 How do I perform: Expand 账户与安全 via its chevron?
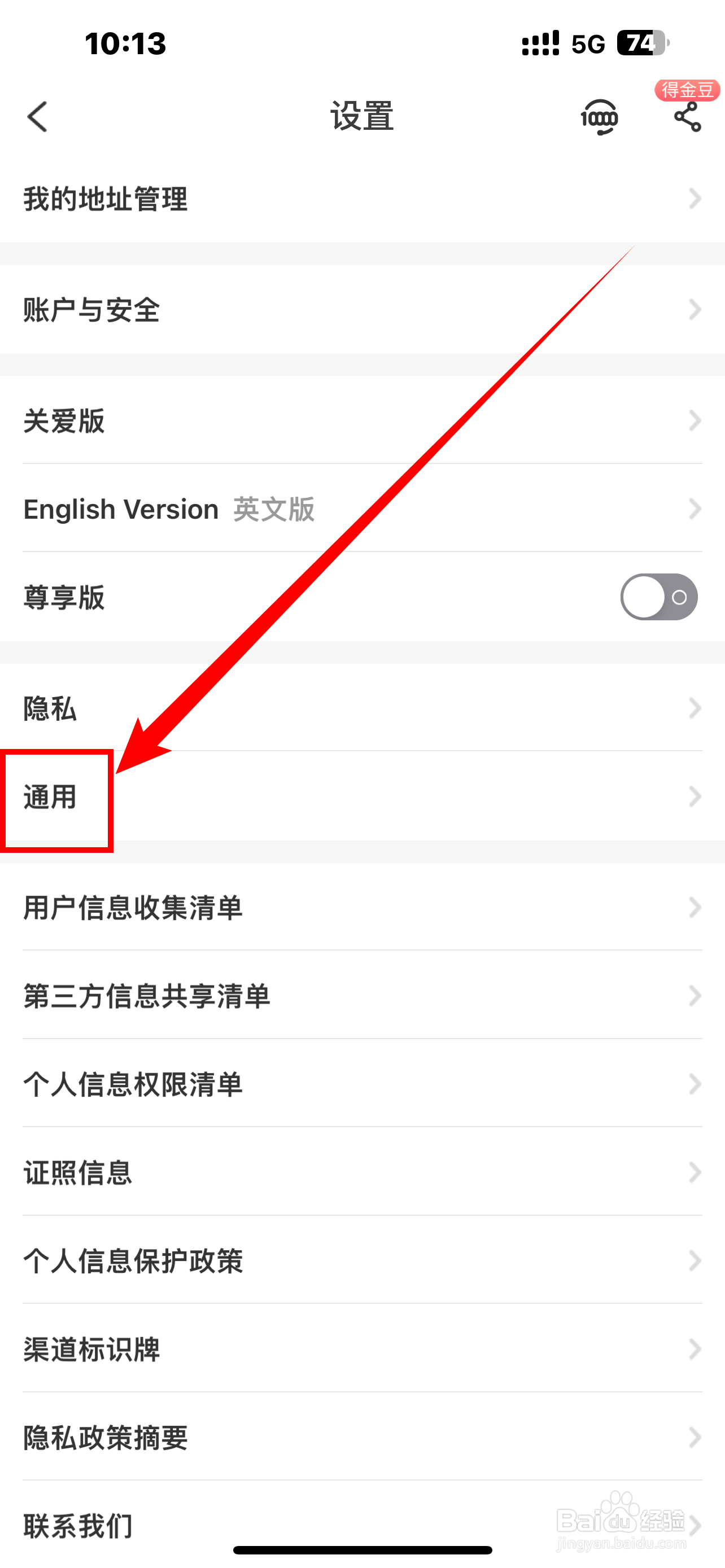click(696, 311)
